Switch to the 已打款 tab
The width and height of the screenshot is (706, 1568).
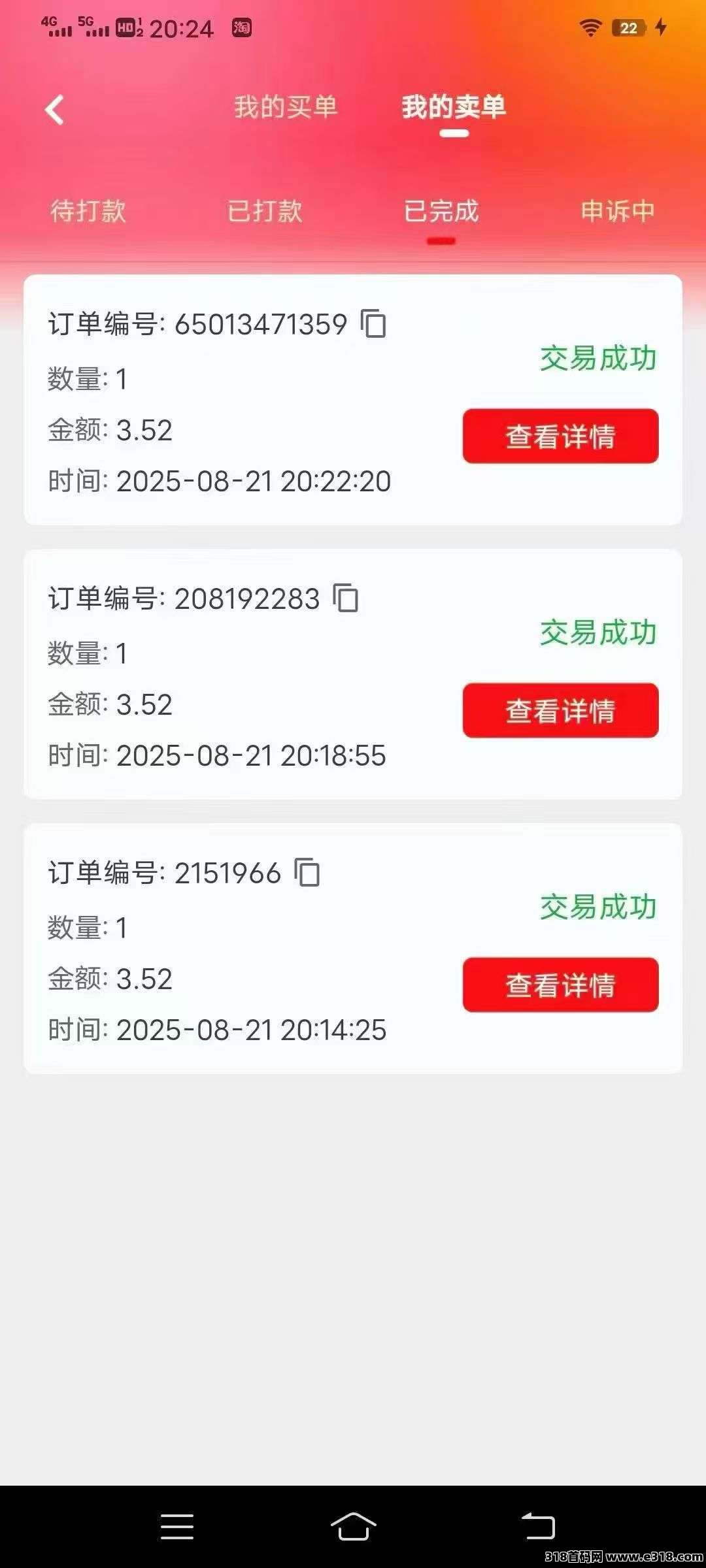(x=265, y=211)
